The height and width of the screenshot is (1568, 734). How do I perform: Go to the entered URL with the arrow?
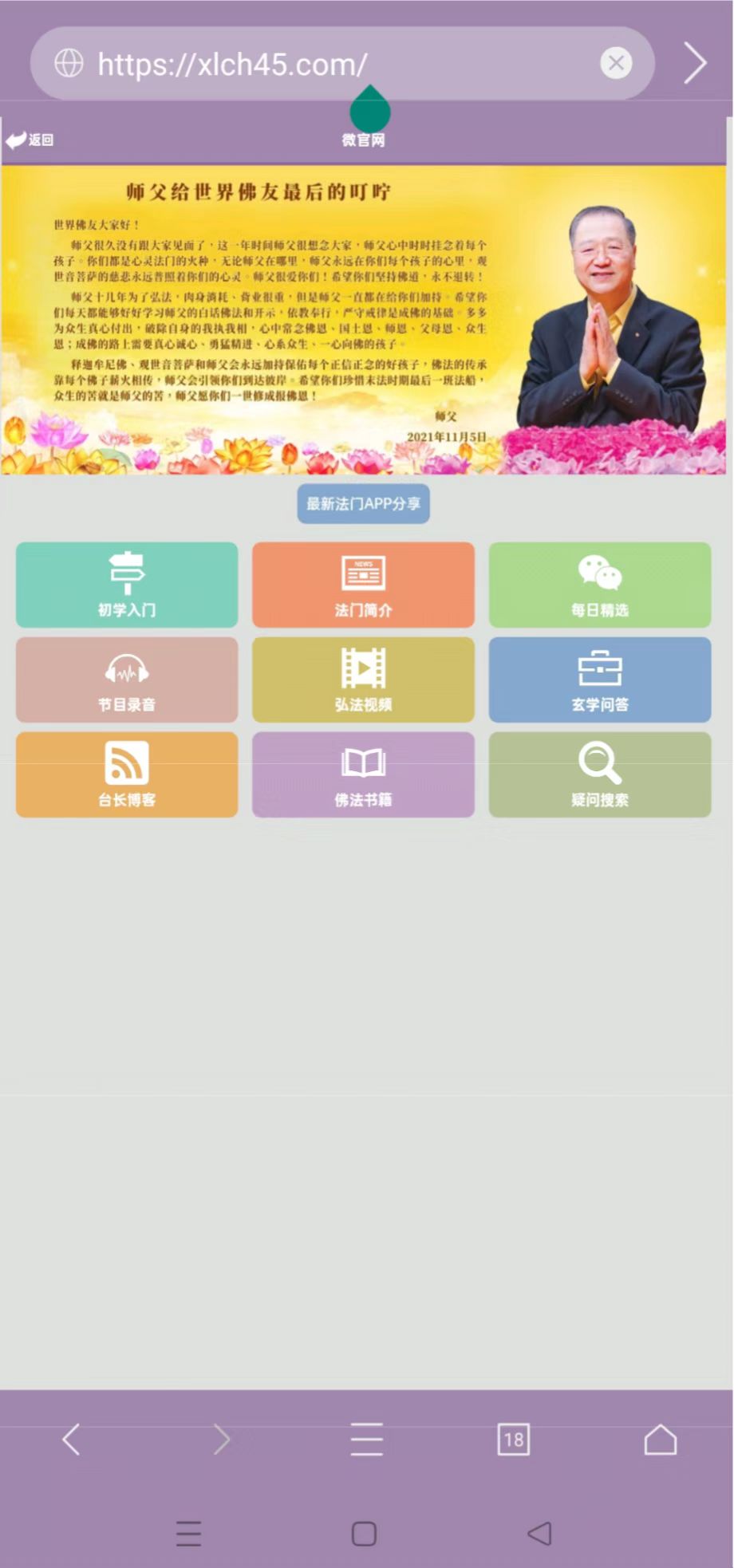[695, 64]
